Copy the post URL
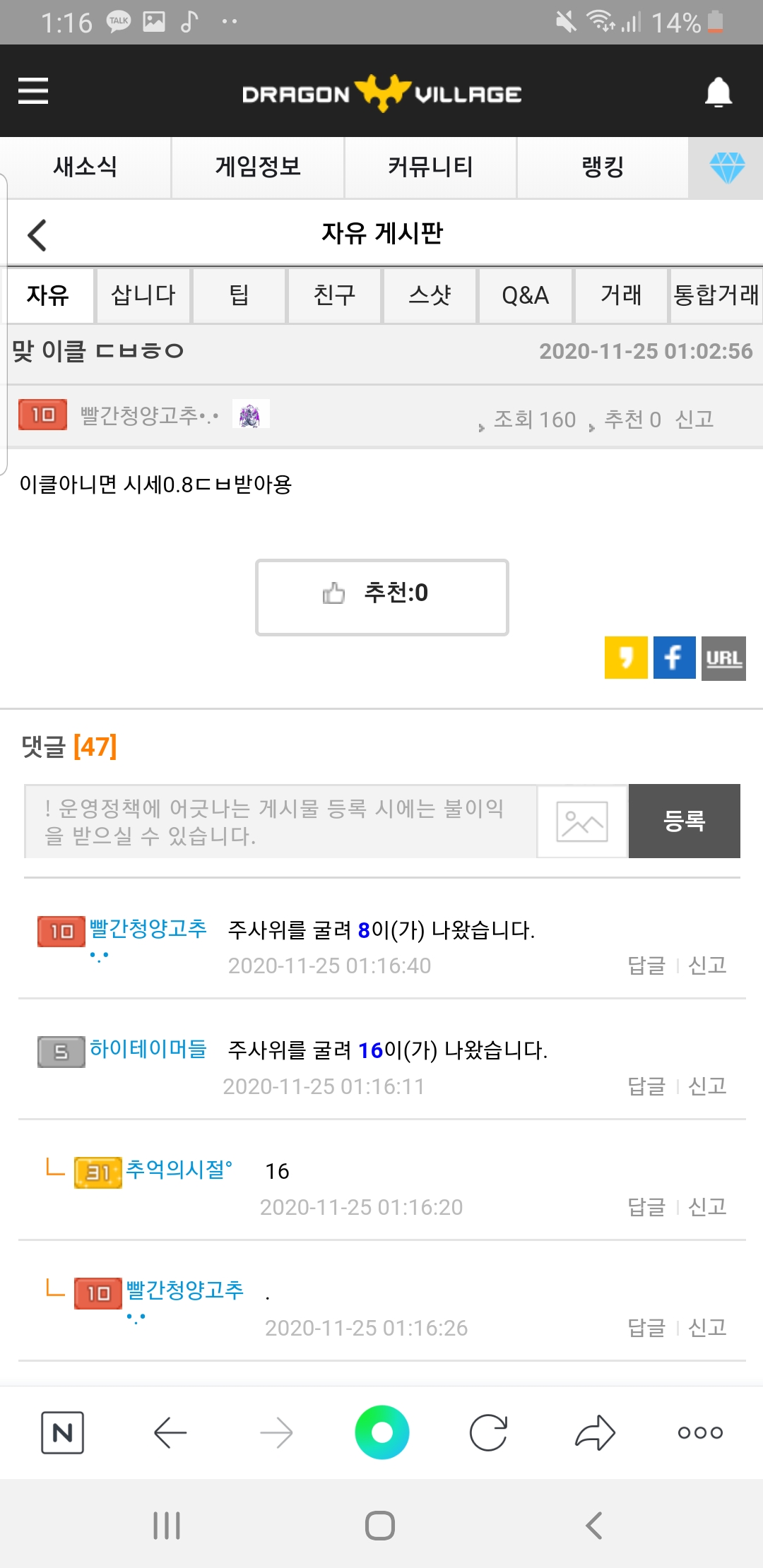Viewport: 763px width, 1568px height. pos(723,658)
